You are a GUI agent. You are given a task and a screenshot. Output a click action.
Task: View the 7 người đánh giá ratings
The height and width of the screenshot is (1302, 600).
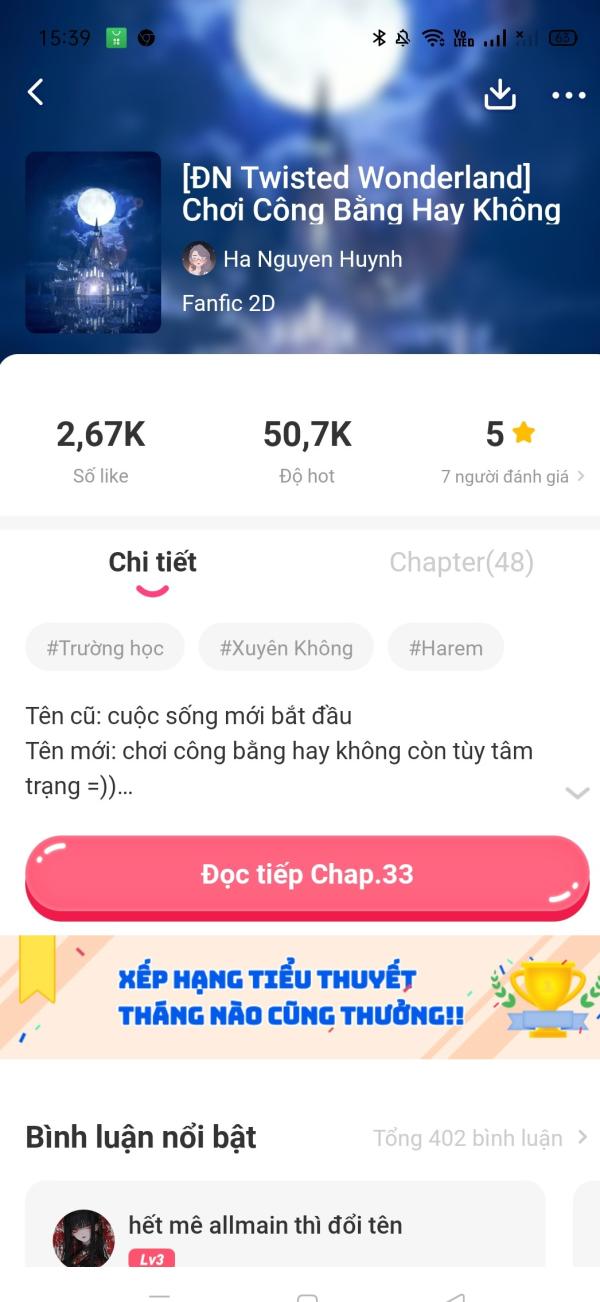[x=512, y=477]
